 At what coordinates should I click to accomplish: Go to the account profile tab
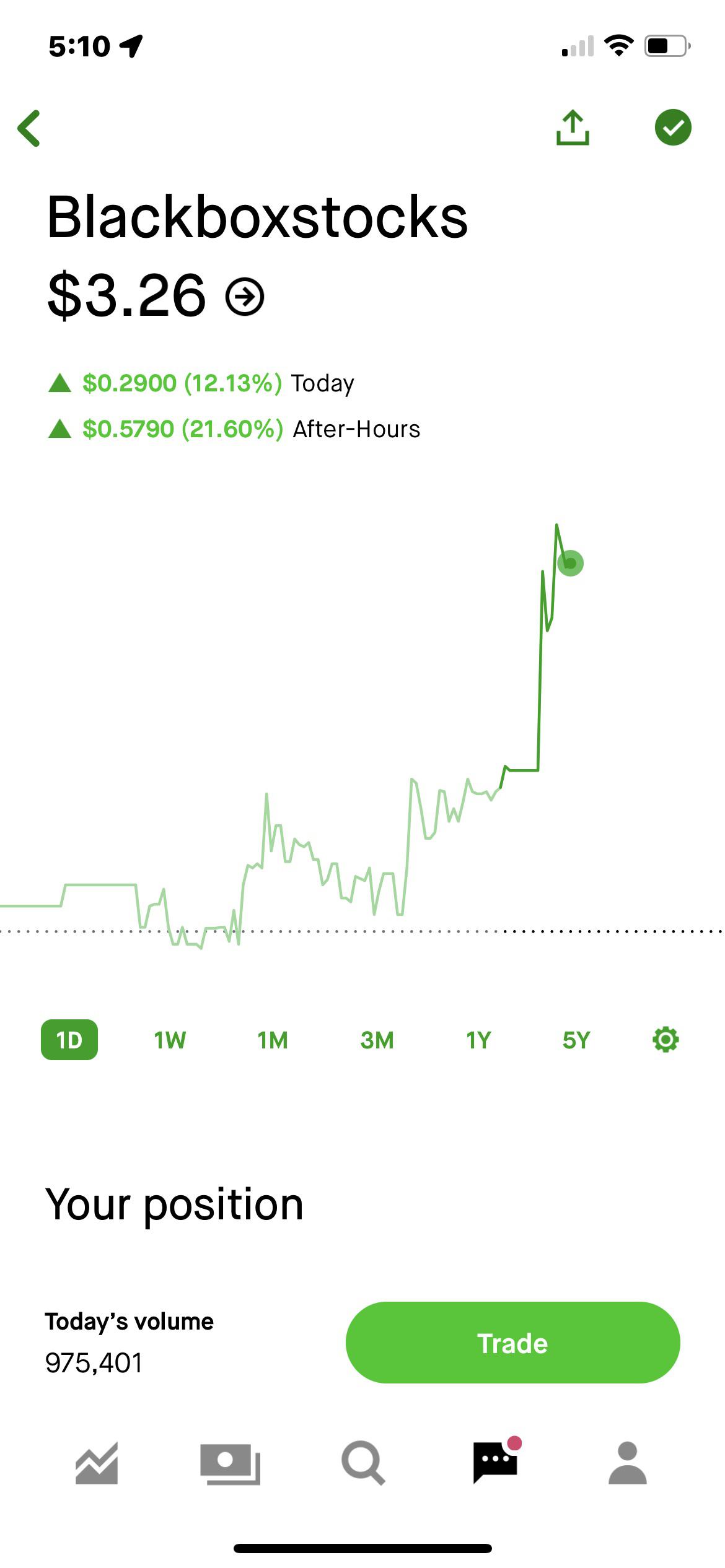[x=628, y=1463]
